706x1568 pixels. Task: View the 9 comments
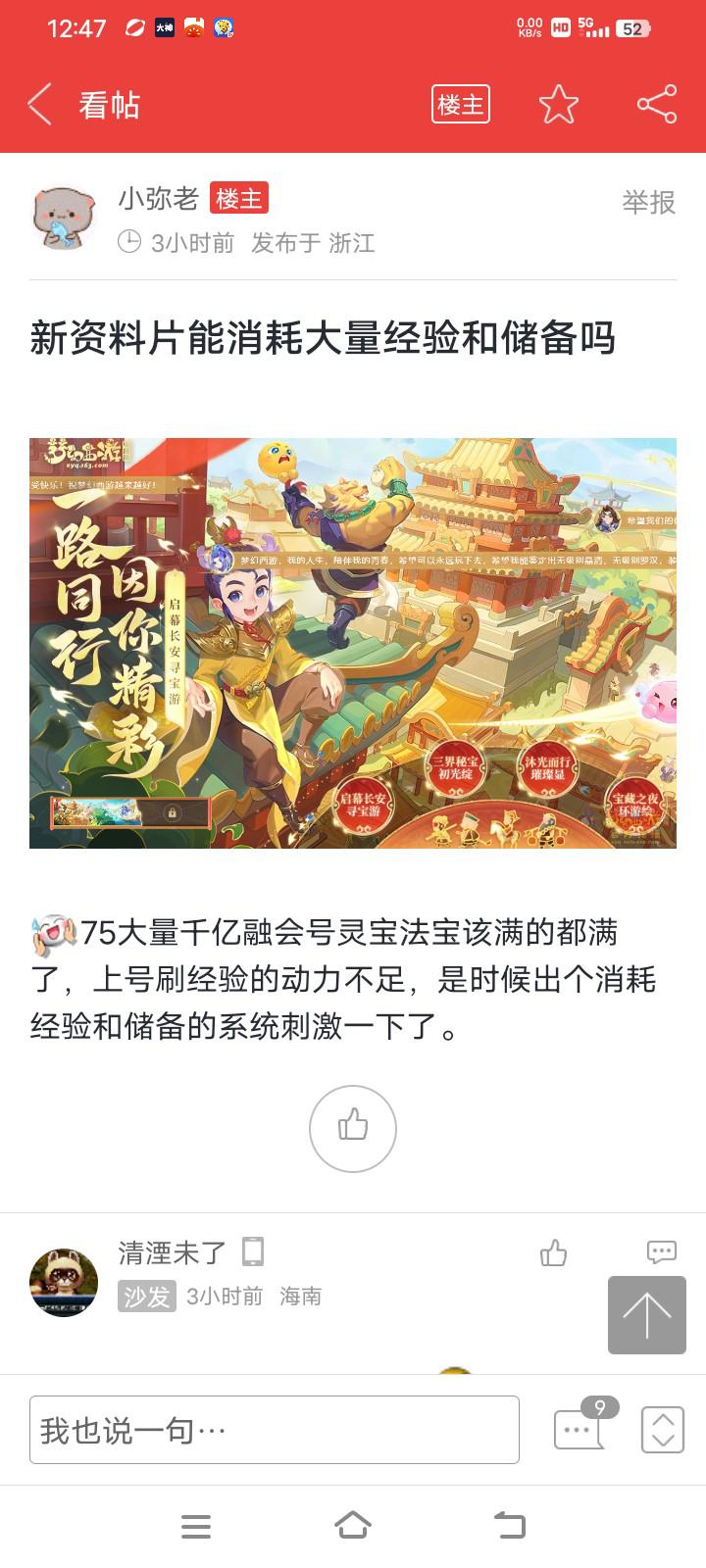point(580,1428)
